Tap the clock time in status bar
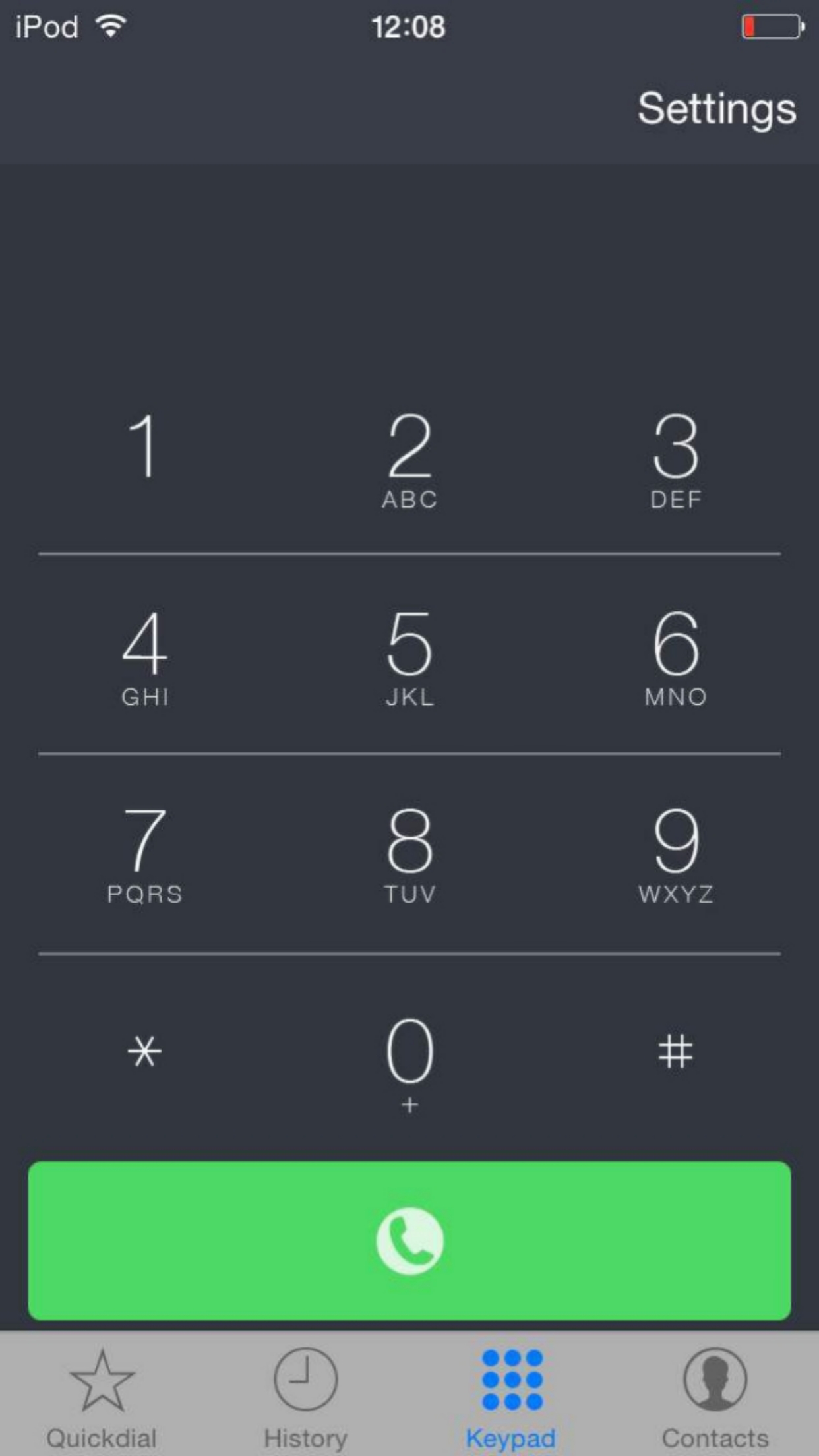819x1456 pixels. click(409, 28)
